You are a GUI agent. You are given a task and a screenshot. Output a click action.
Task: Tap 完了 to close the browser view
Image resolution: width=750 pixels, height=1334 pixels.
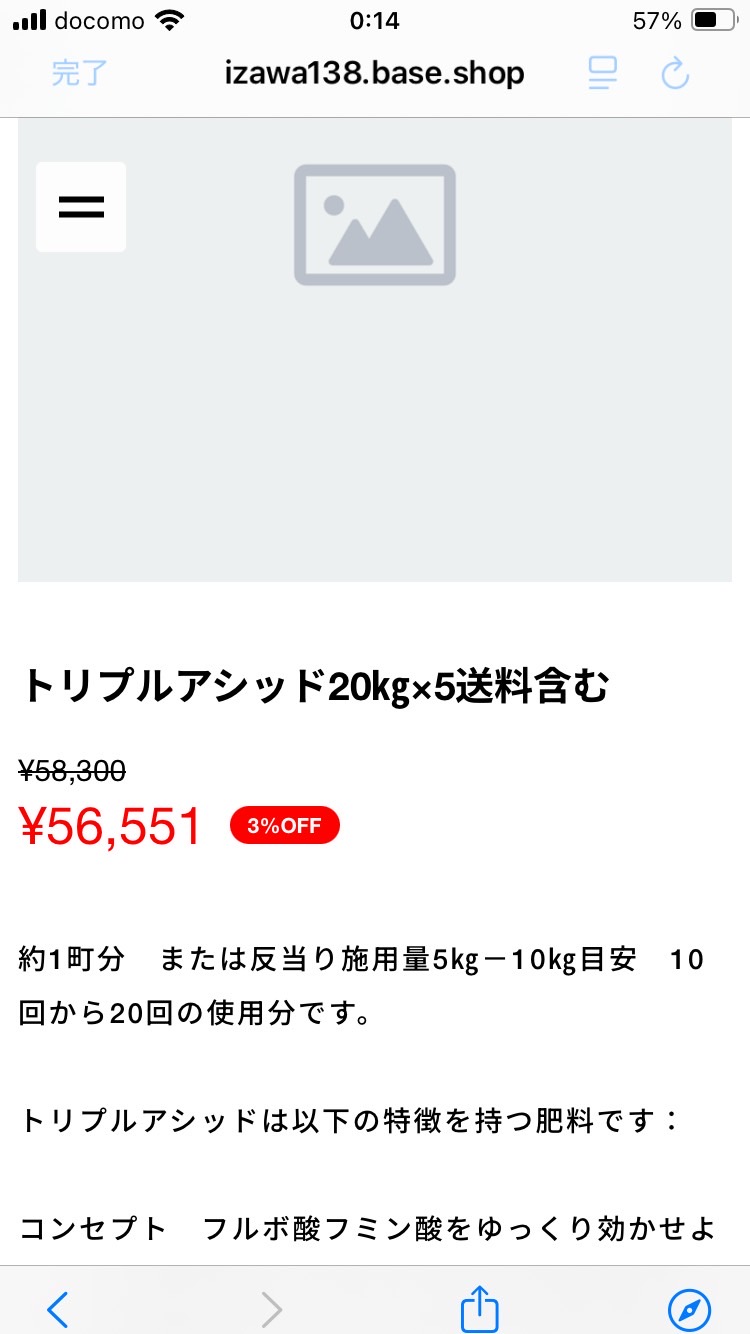[x=79, y=73]
